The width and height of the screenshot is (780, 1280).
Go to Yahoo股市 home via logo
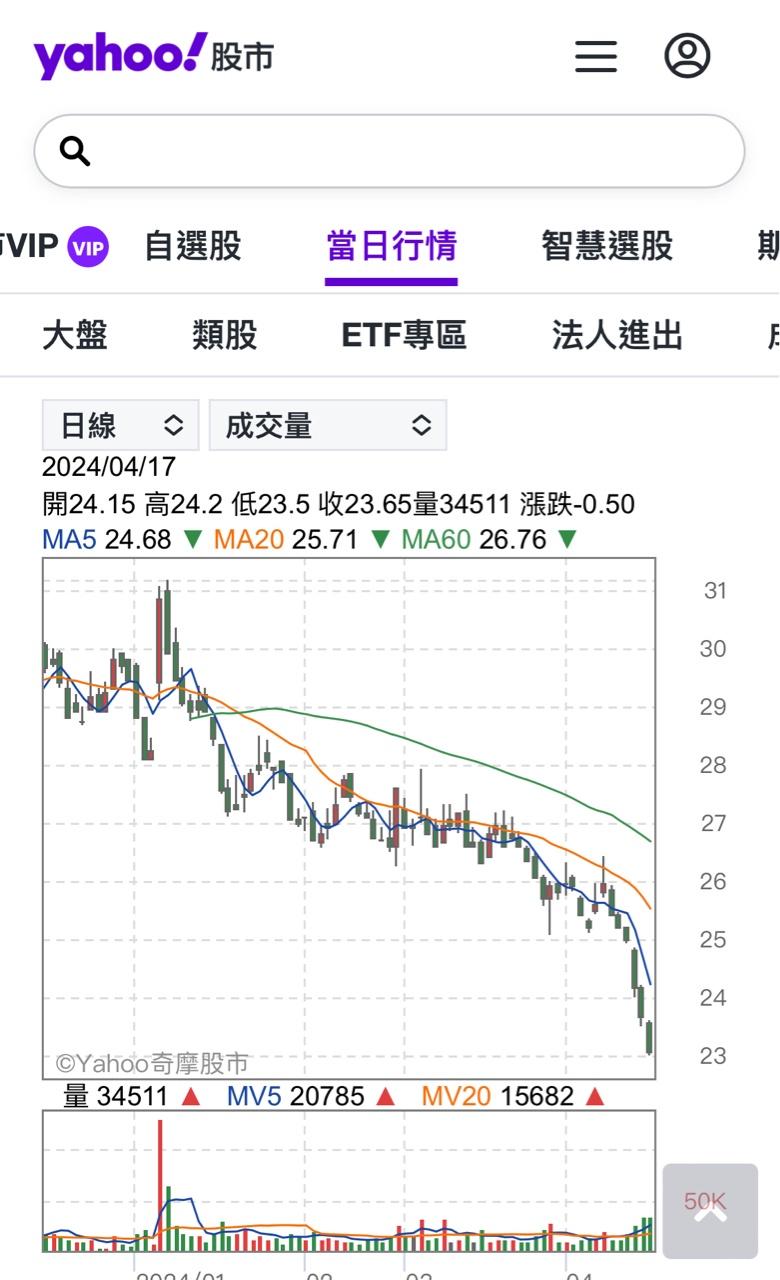point(153,56)
